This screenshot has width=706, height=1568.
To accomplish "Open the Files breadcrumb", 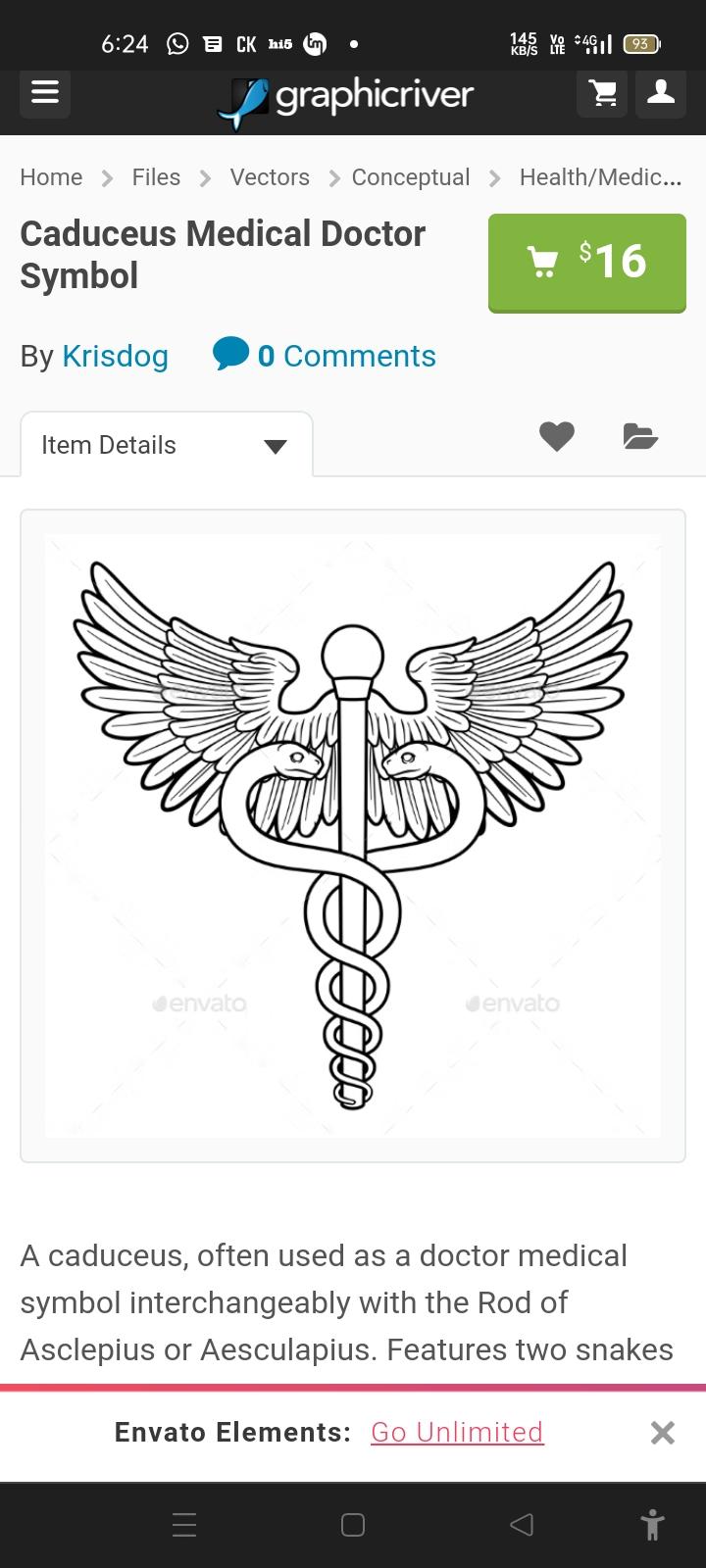I will (x=156, y=177).
